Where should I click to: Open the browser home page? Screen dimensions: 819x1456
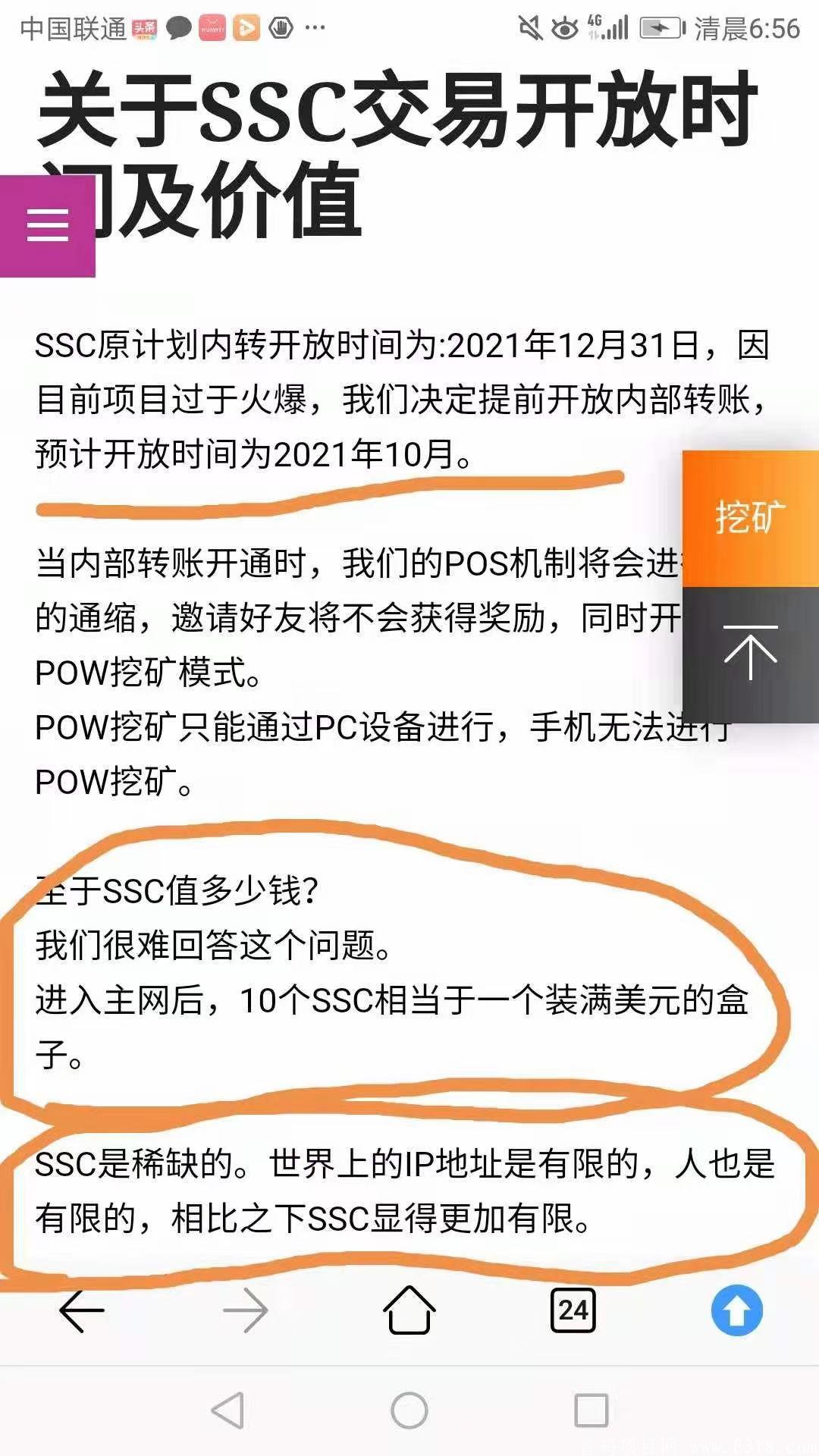[409, 1310]
